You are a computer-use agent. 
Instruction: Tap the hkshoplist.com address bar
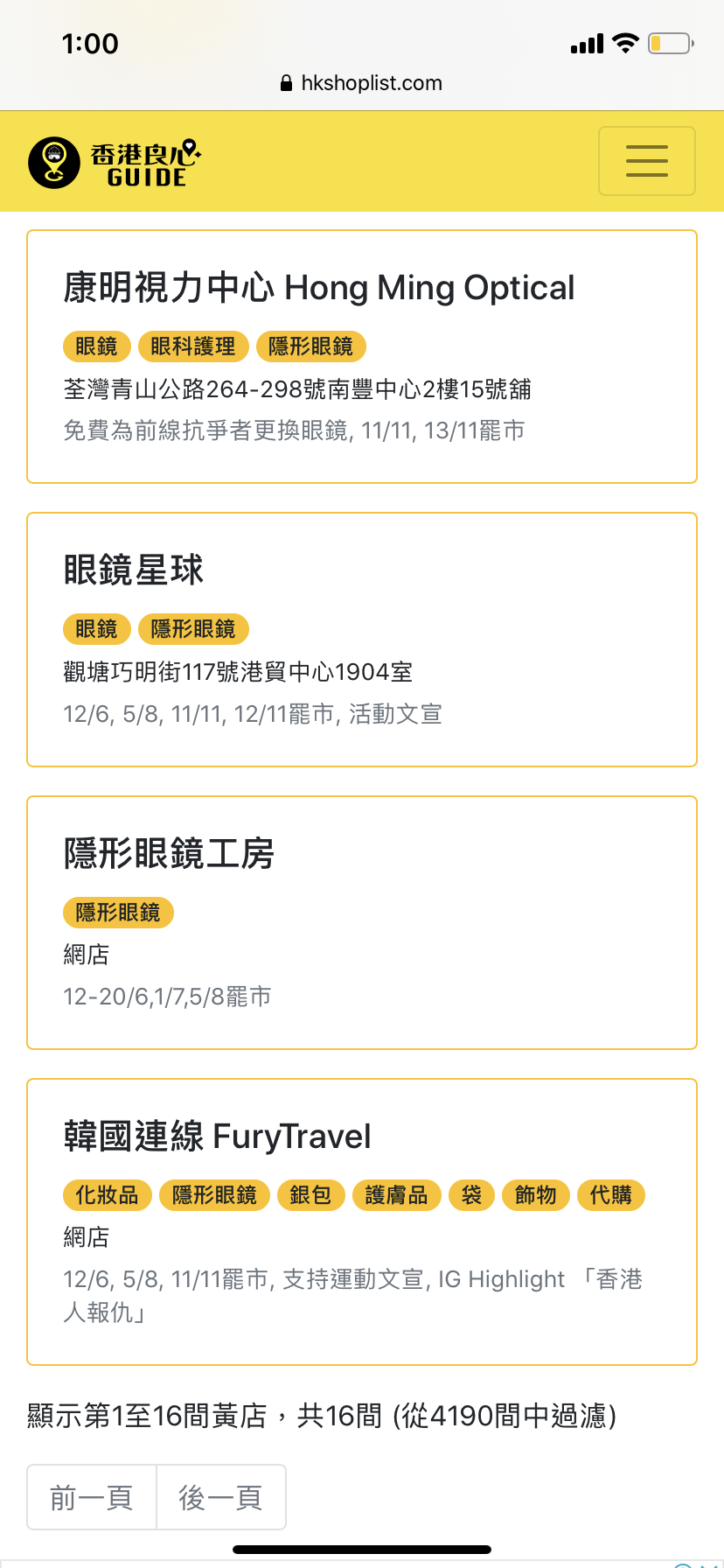[x=362, y=83]
